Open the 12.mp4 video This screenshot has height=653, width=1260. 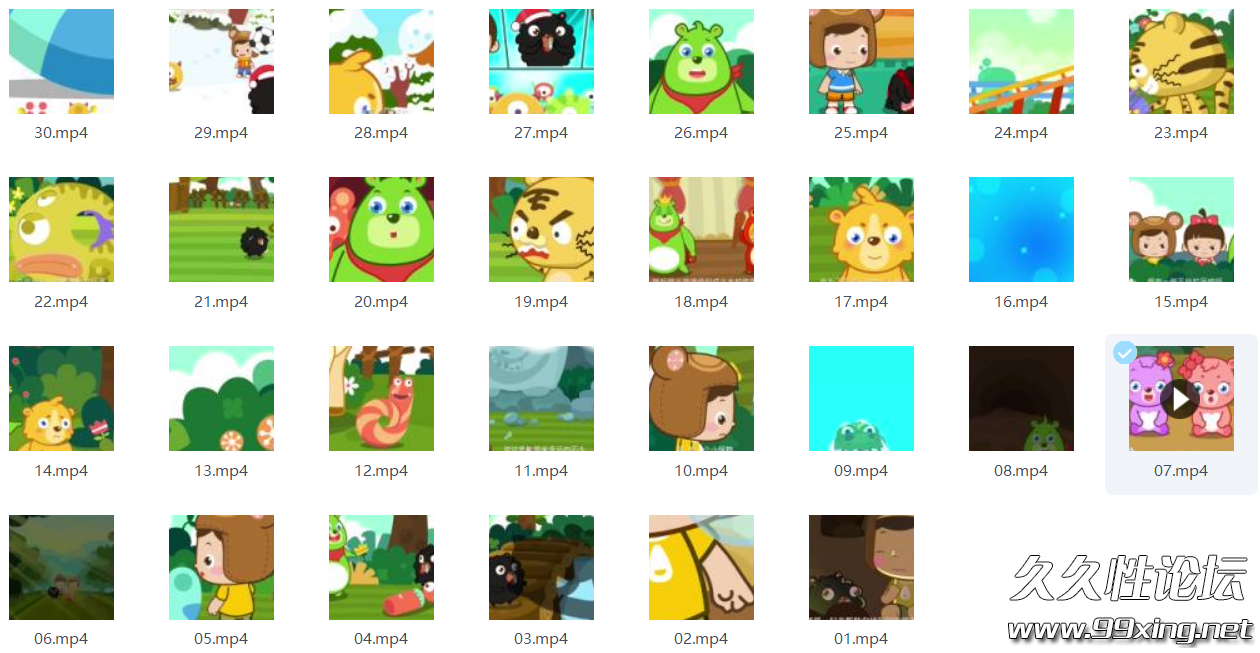click(x=381, y=398)
